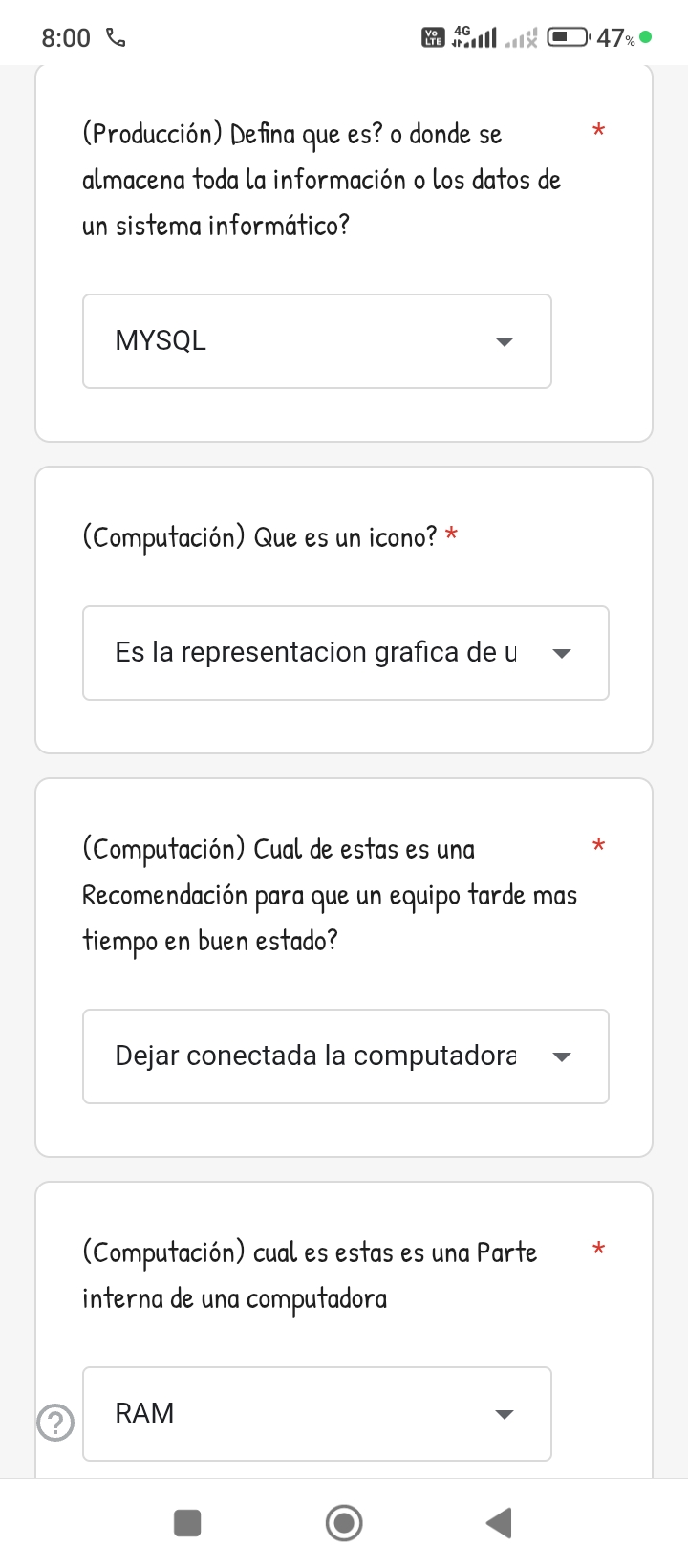Open the MYSQL dropdown
The image size is (688, 1568).
tap(316, 341)
